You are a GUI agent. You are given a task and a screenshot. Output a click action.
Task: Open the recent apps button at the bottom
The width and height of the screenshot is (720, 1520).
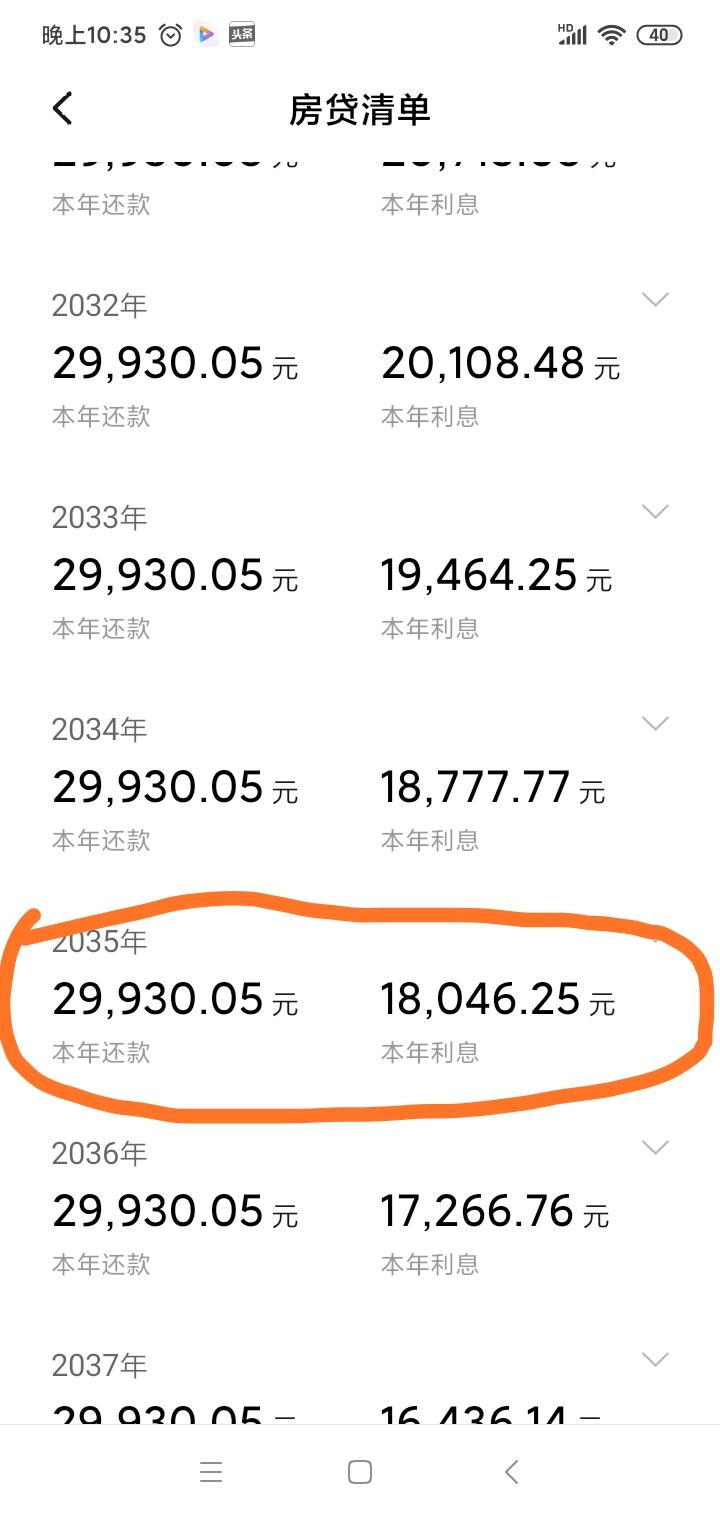[211, 1471]
